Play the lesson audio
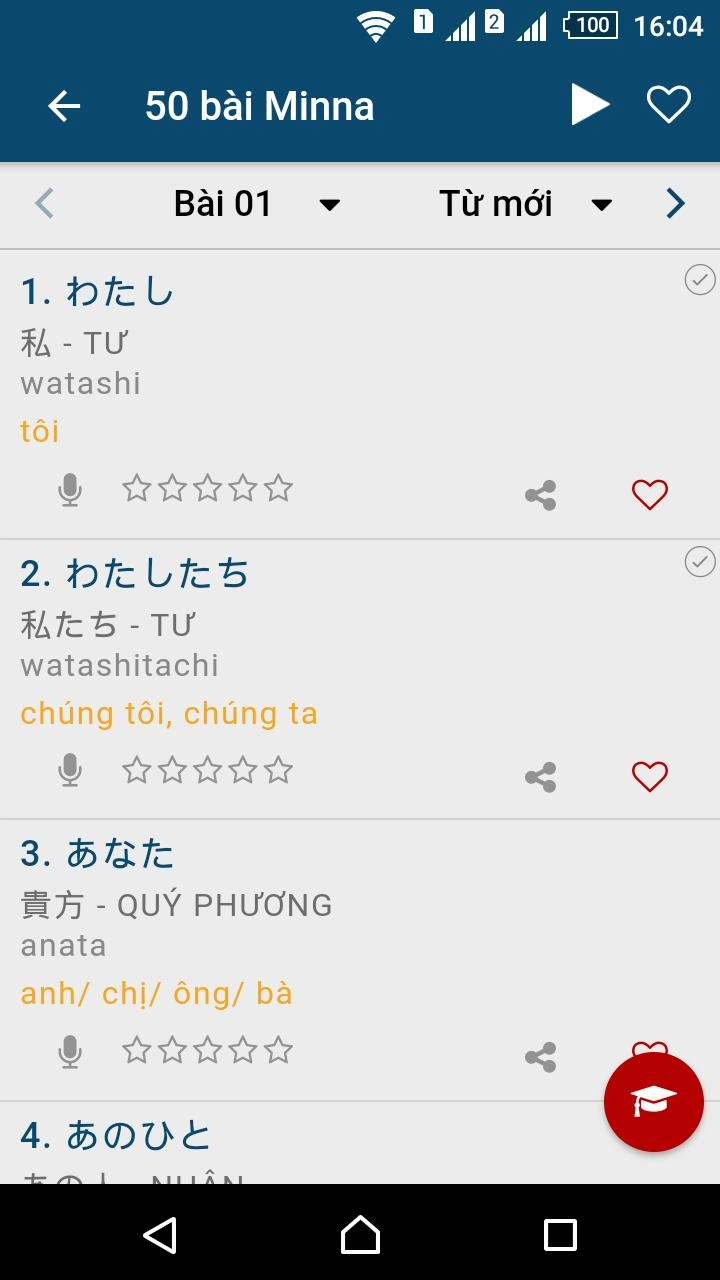This screenshot has width=720, height=1280. click(590, 105)
